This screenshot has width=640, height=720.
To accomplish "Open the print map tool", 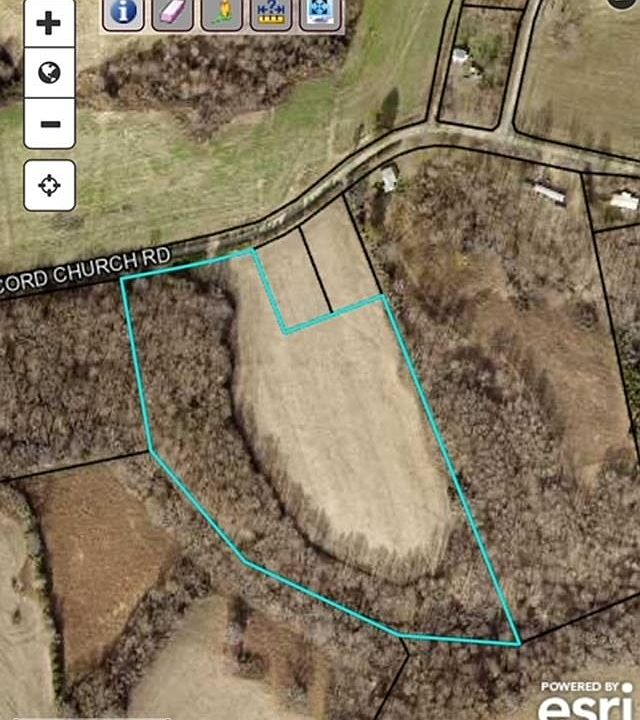I will (x=320, y=12).
